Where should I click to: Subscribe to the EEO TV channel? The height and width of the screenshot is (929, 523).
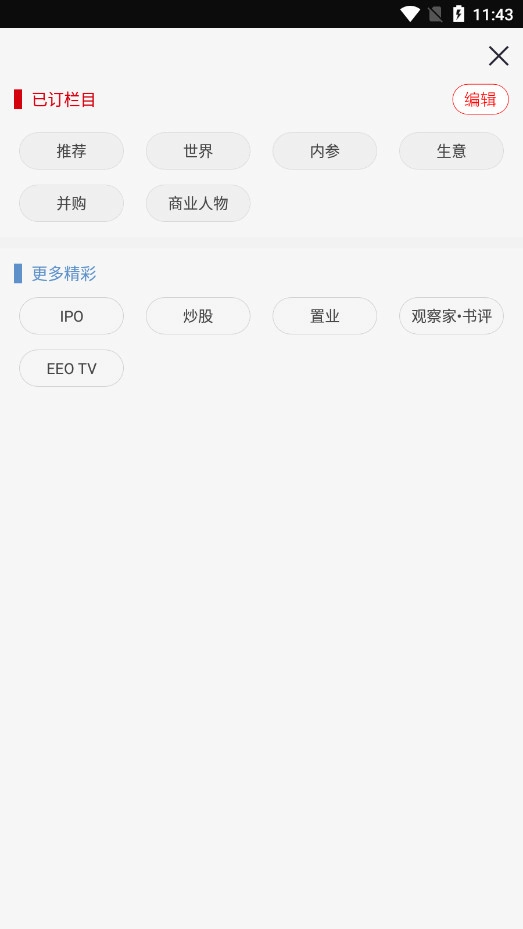click(x=72, y=368)
